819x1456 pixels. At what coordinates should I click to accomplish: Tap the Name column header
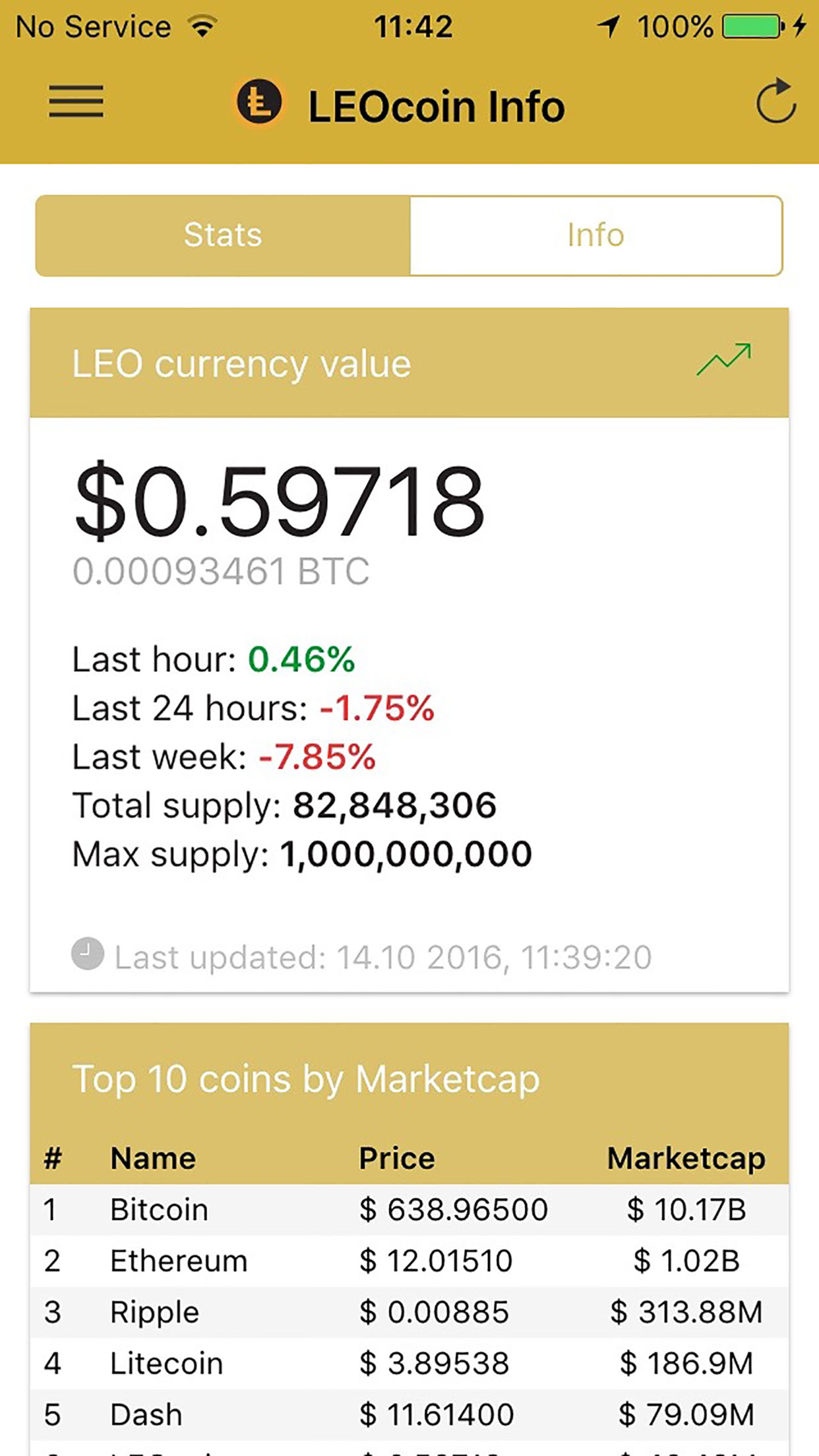(x=152, y=1158)
